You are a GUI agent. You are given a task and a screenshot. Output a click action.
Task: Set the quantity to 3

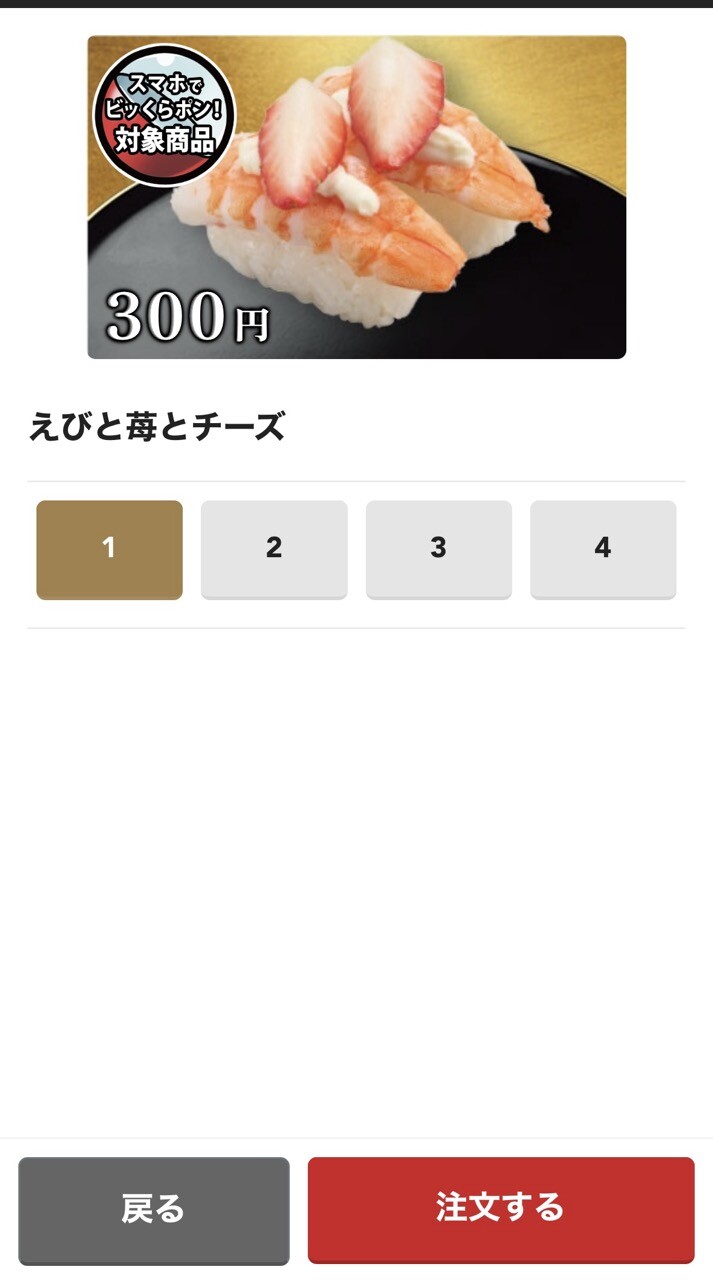pos(438,550)
